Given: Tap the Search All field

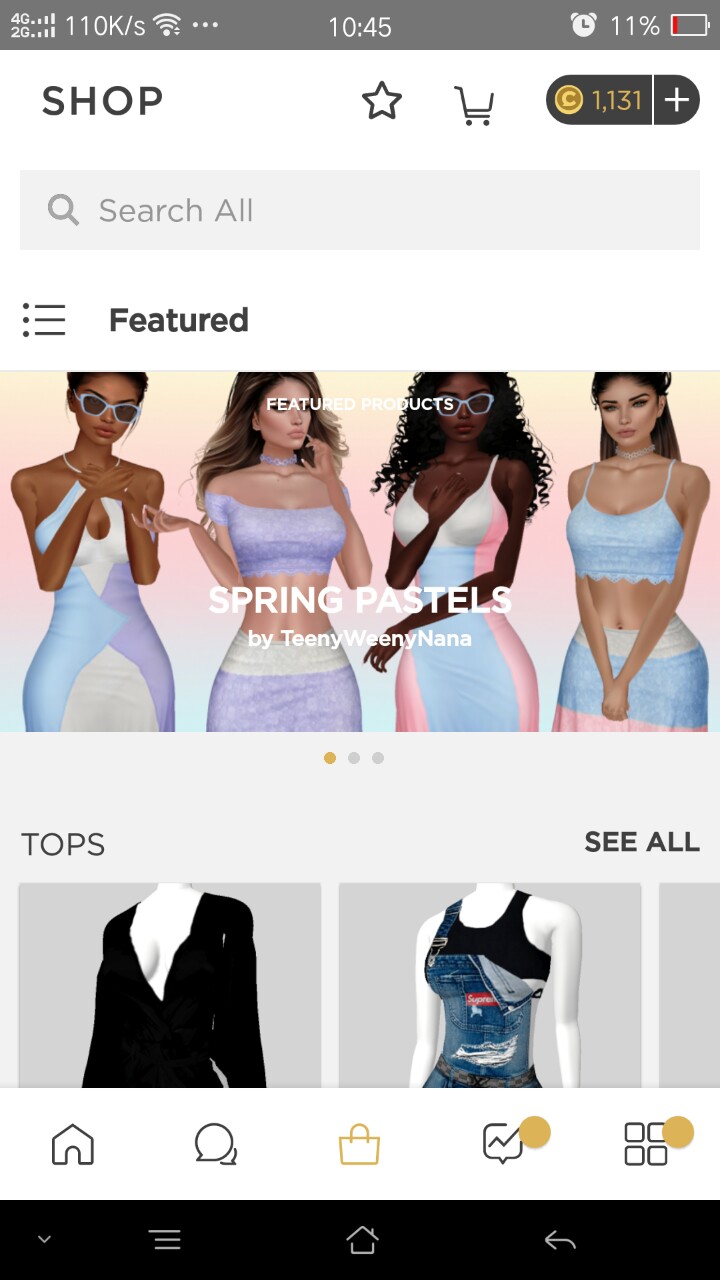Looking at the screenshot, I should pyautogui.click(x=360, y=210).
